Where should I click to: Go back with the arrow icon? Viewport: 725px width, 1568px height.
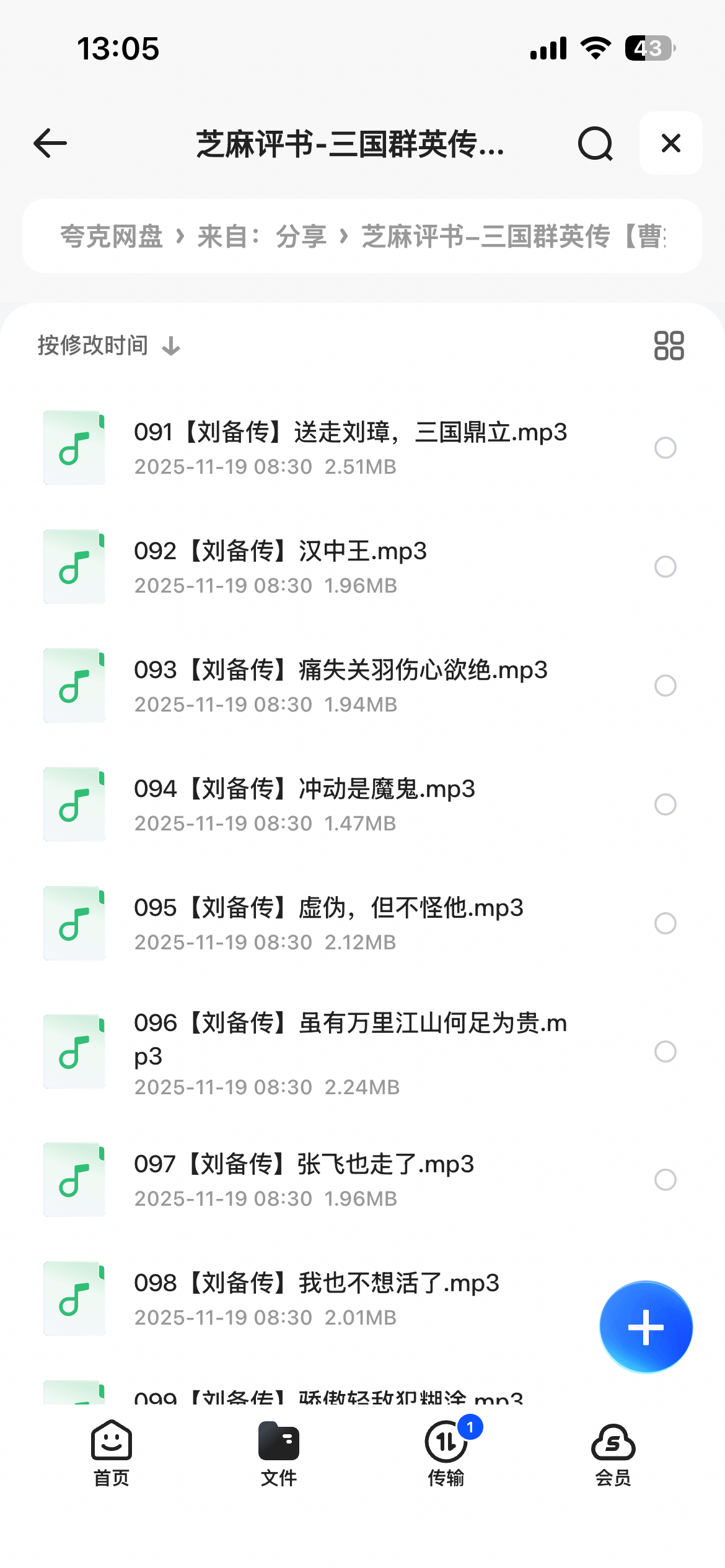[50, 144]
